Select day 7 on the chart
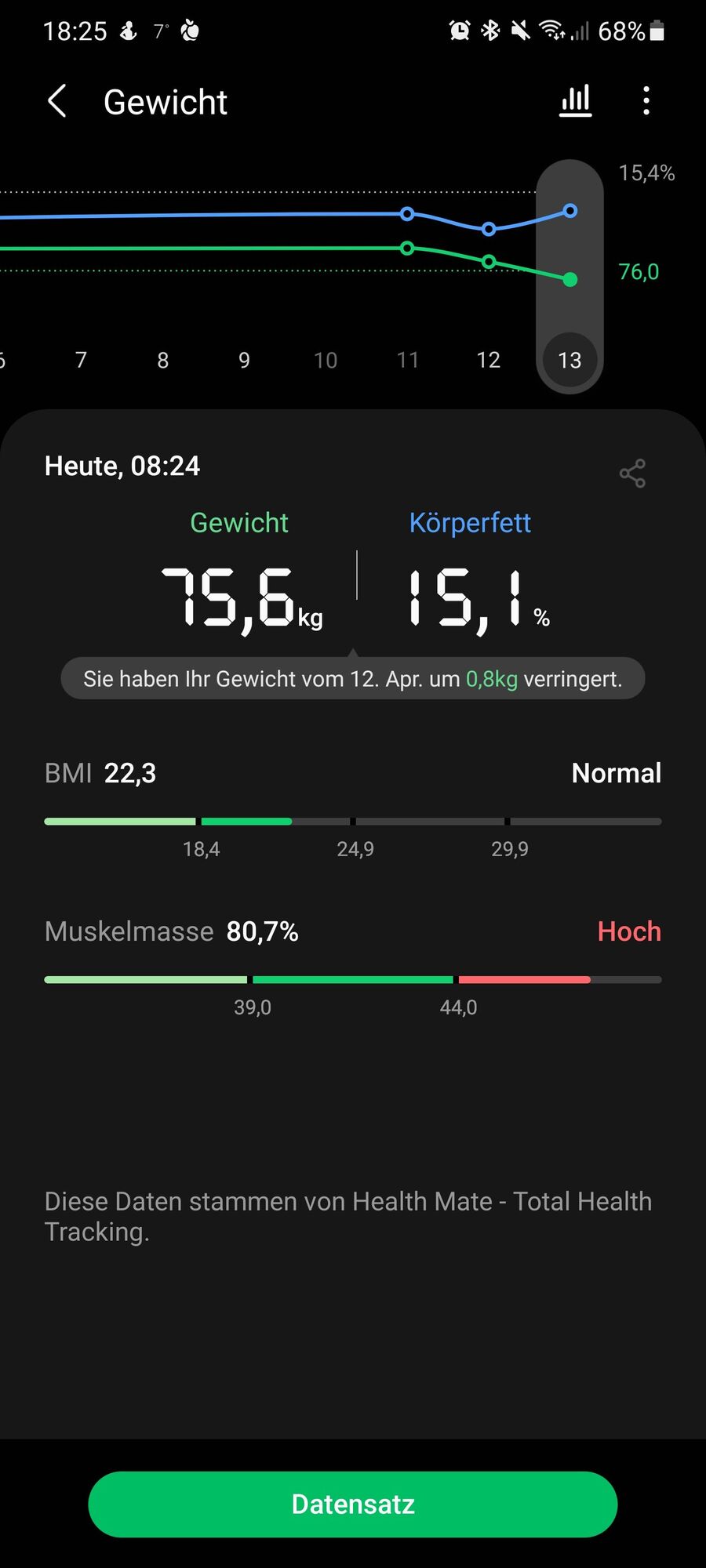The image size is (706, 1568). tap(81, 360)
